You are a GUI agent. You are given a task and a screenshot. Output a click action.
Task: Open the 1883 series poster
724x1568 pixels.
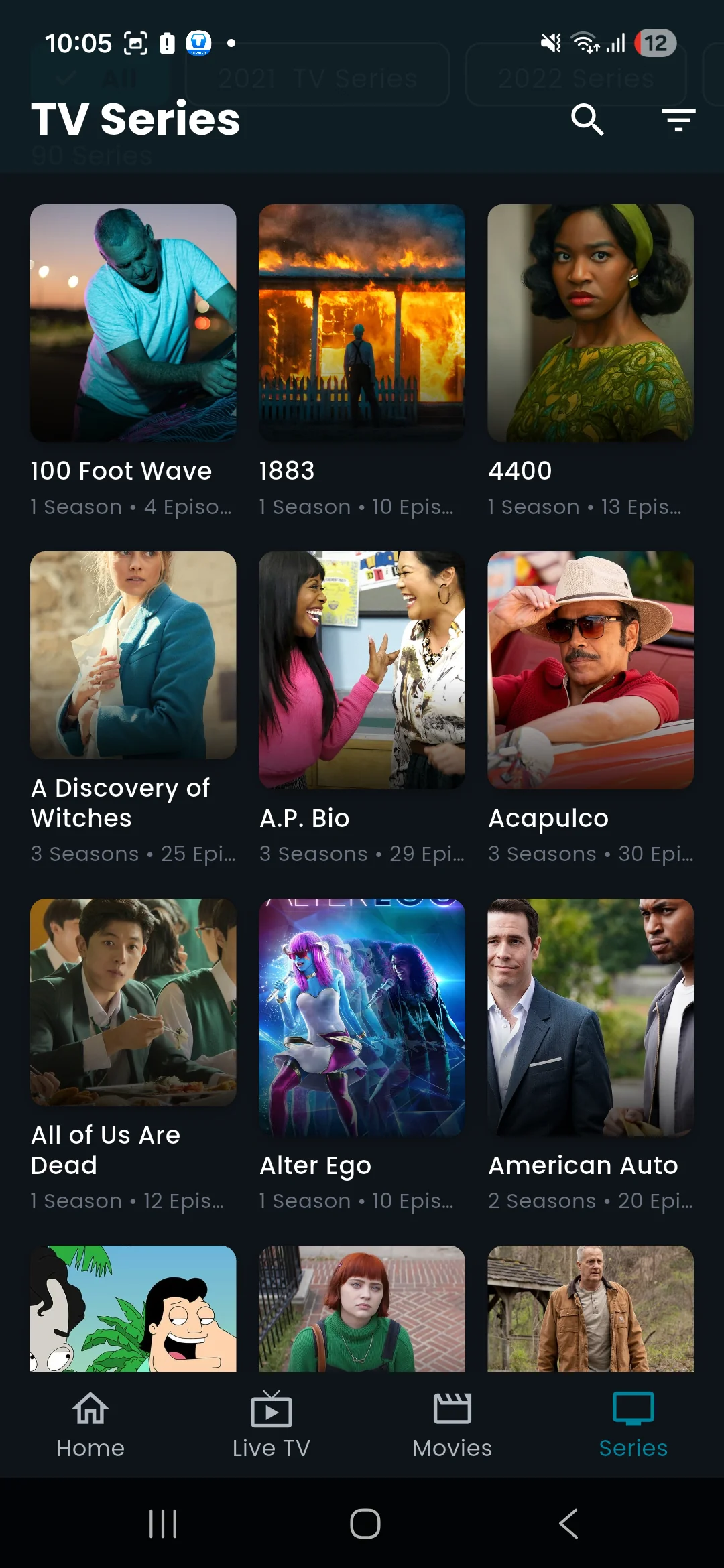click(361, 324)
